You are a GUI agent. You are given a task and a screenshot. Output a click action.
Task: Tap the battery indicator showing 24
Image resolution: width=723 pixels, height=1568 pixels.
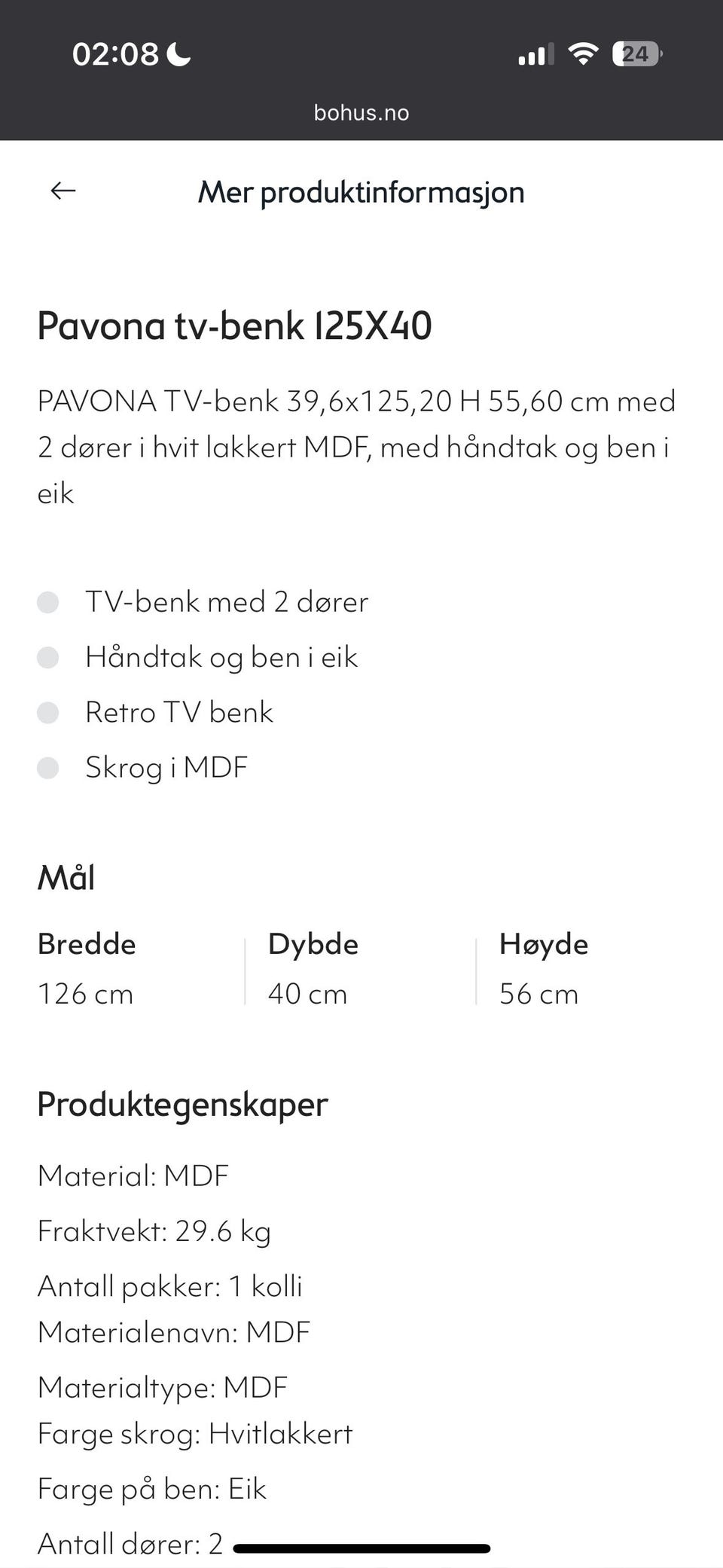click(x=636, y=53)
